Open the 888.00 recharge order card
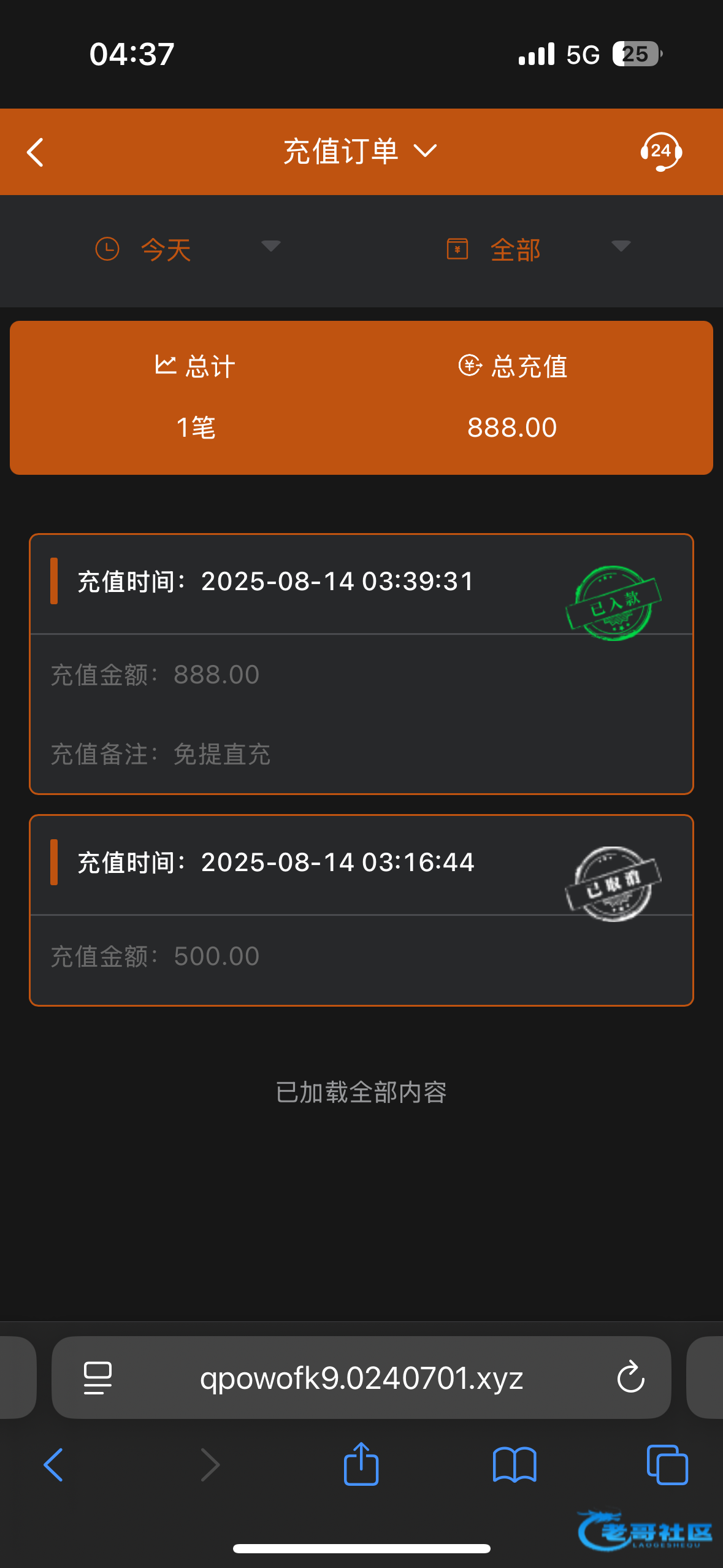Screen dimensions: 723x1568 [x=361, y=664]
